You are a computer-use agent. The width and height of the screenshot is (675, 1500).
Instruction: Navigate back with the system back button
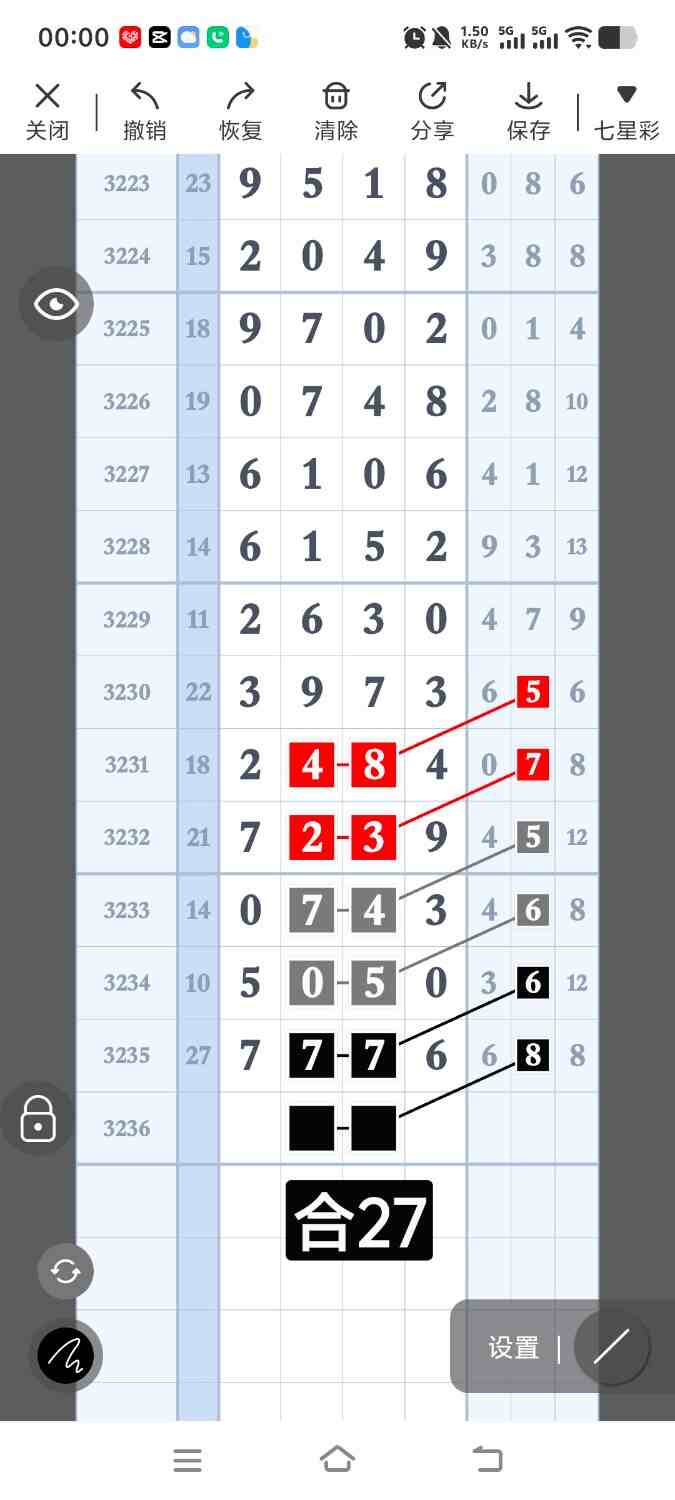(487, 1460)
